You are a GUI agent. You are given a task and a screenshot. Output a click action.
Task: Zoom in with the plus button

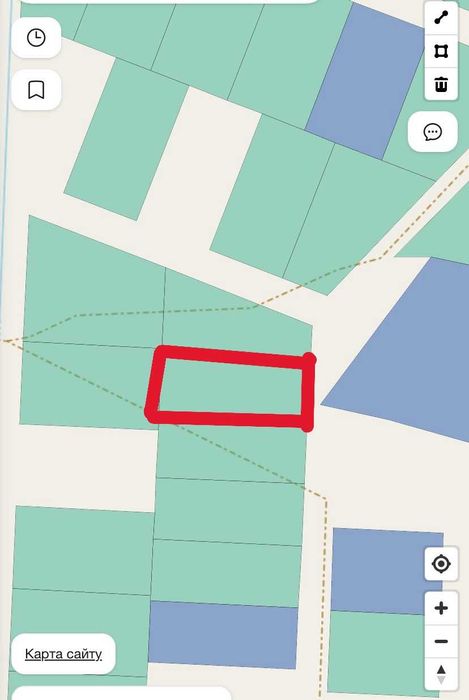click(x=441, y=608)
